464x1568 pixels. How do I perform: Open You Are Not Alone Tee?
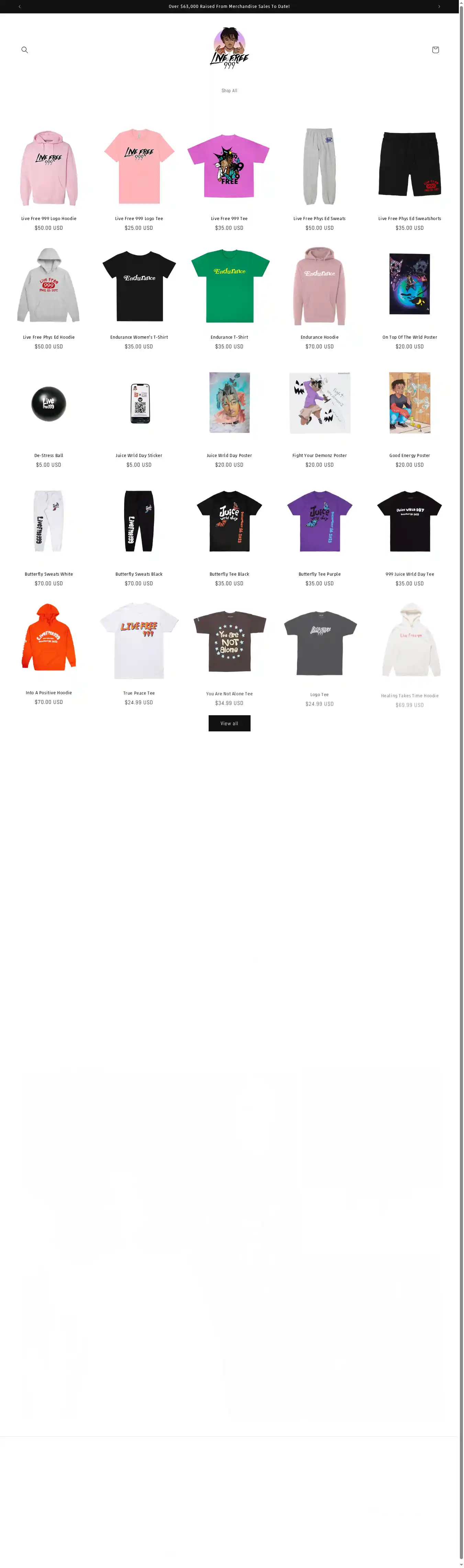[229, 693]
